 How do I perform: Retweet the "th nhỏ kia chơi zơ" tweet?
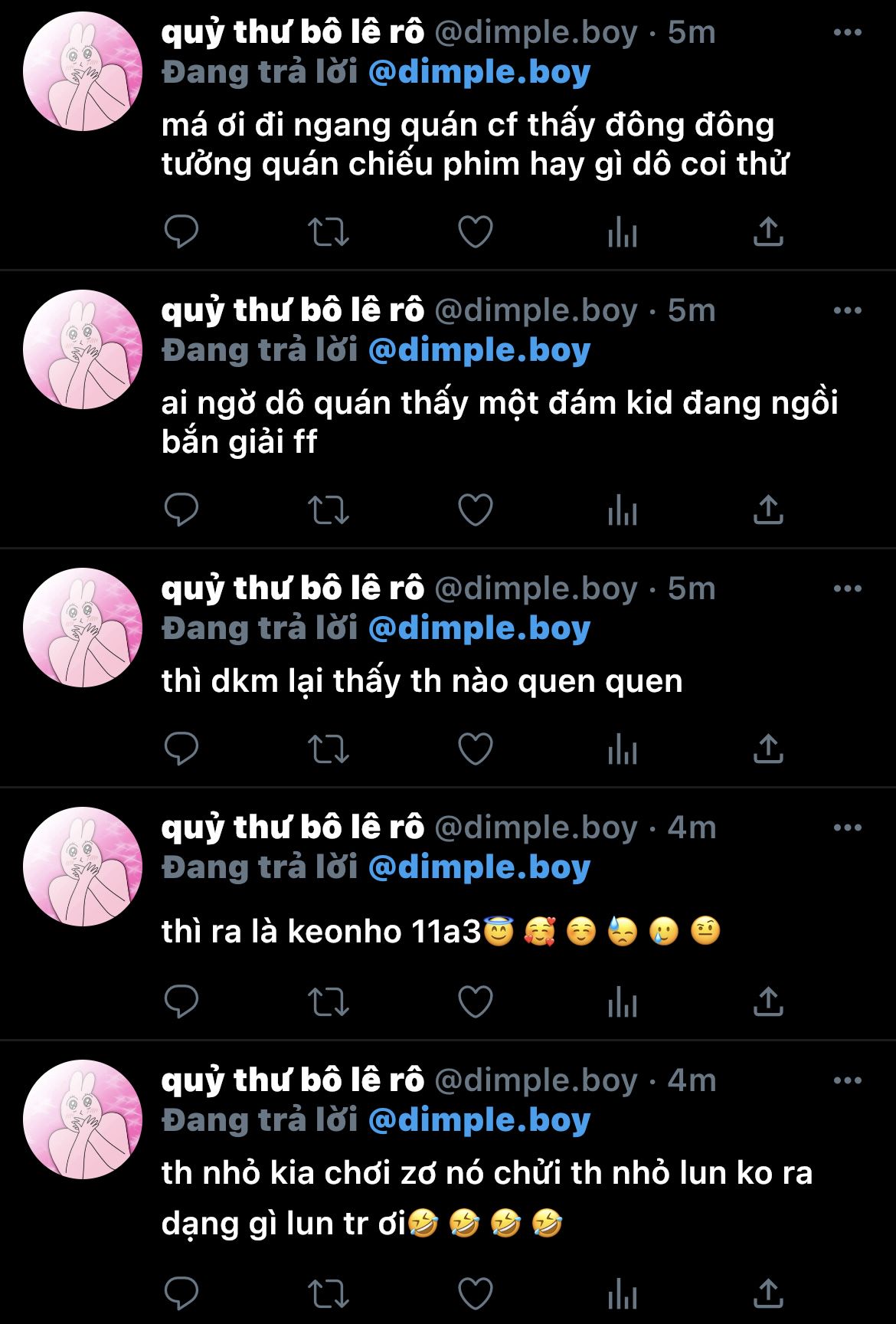click(x=328, y=1294)
